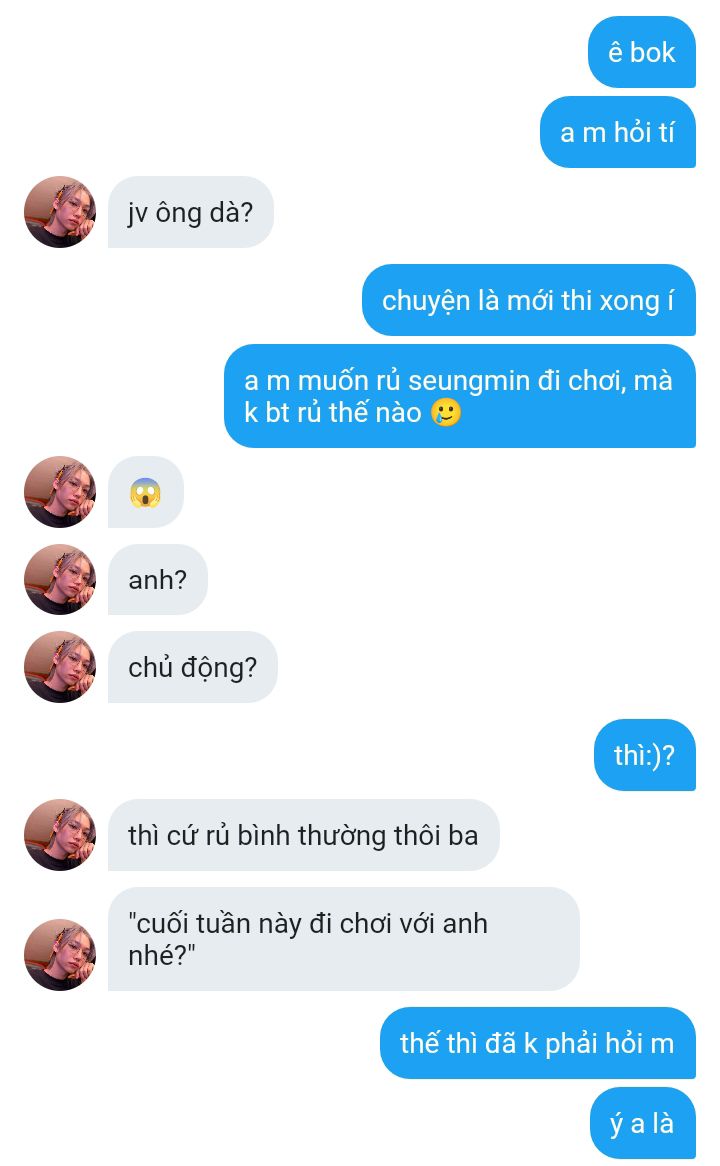The image size is (720, 1166).
Task: Open profile picture beside "thì cứ rủ bình thường"
Action: [x=60, y=835]
